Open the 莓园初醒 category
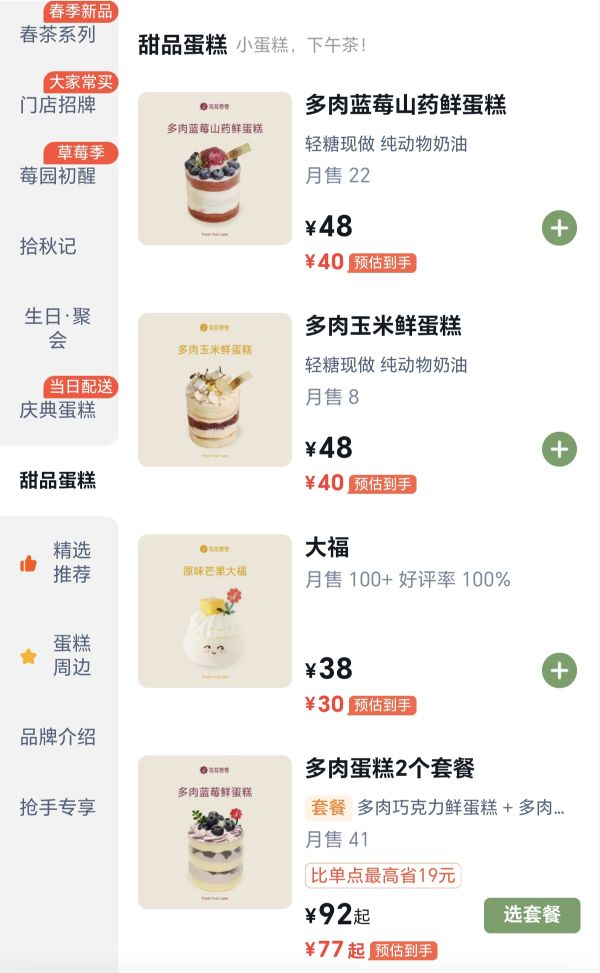 click(58, 176)
